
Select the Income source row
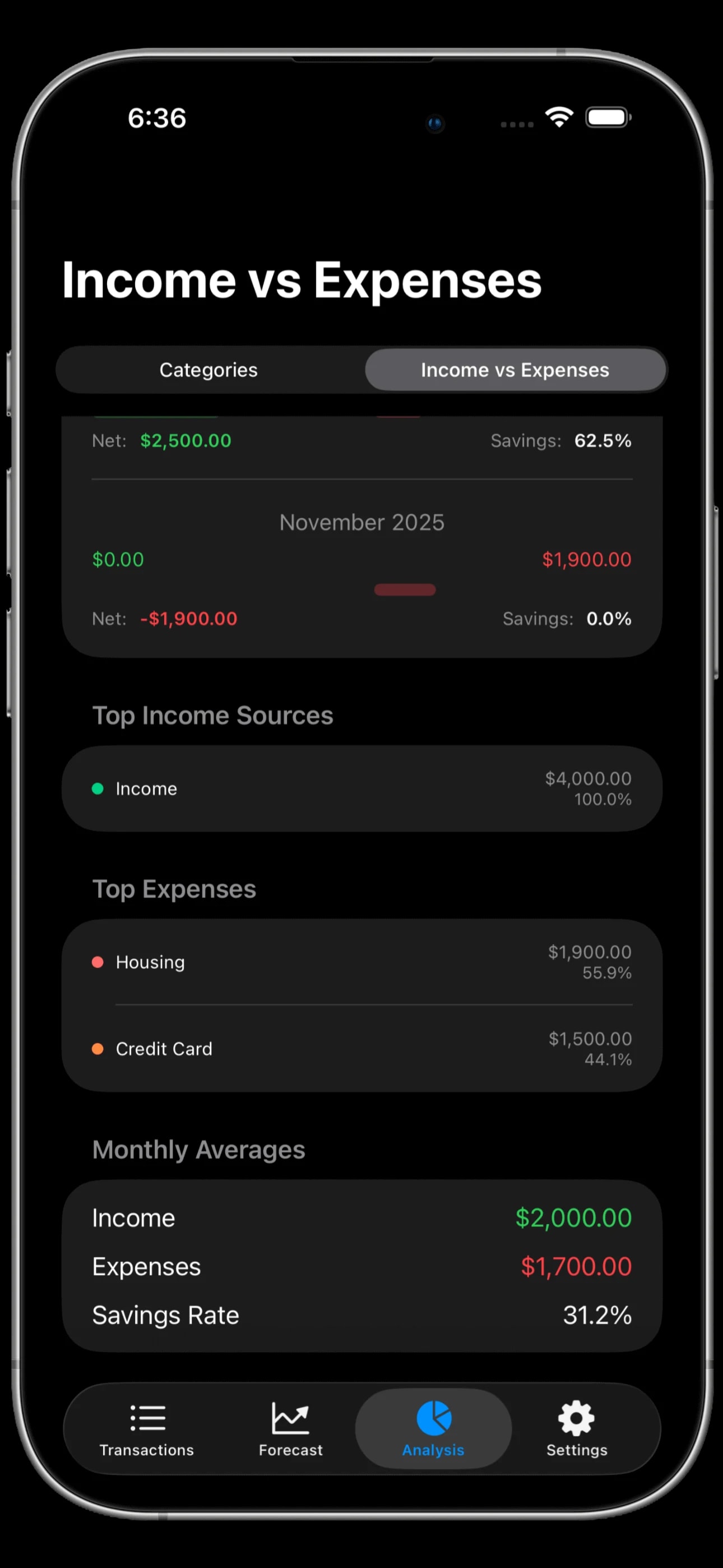coord(361,788)
